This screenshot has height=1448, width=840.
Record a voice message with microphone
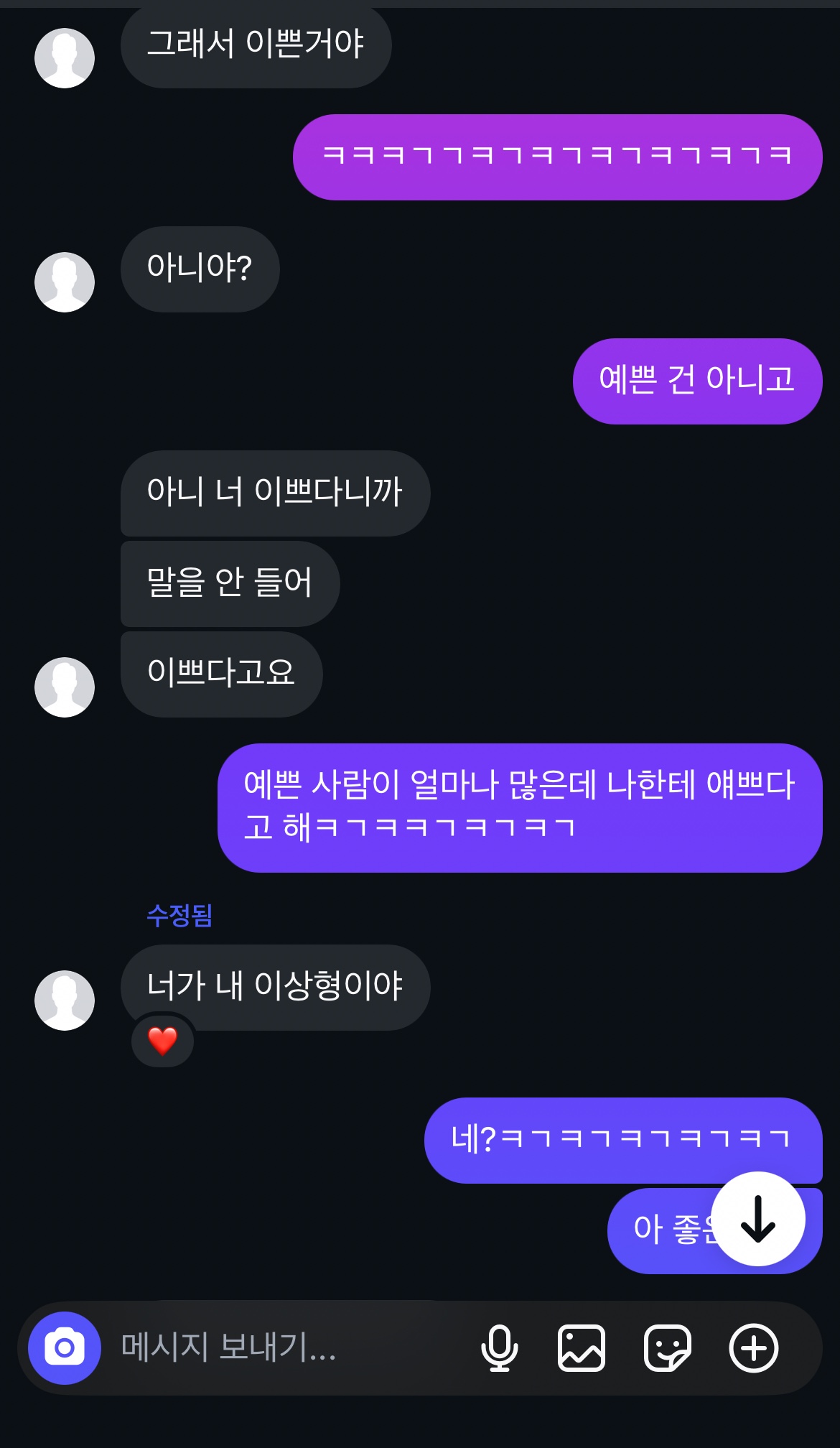(x=499, y=1348)
